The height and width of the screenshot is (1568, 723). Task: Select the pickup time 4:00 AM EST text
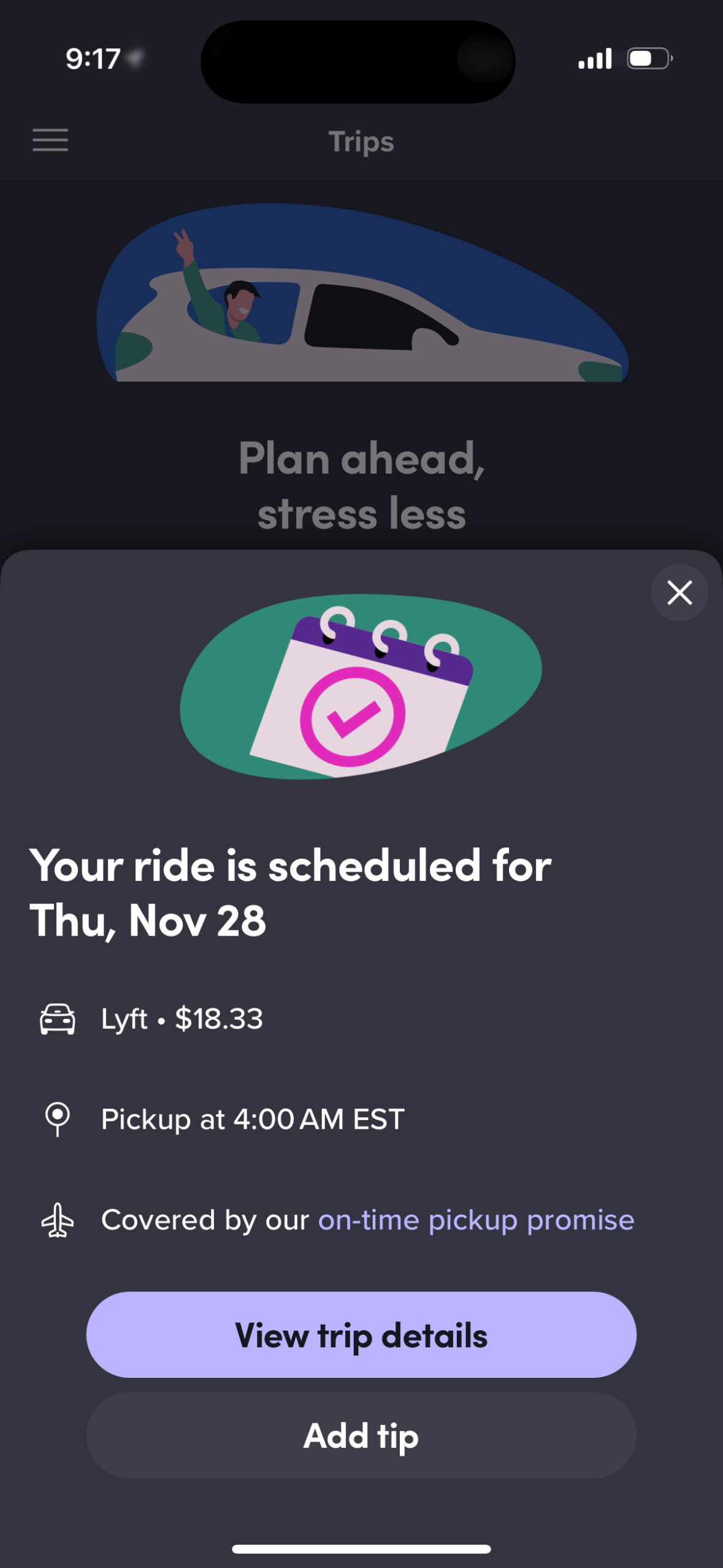[x=251, y=1118]
